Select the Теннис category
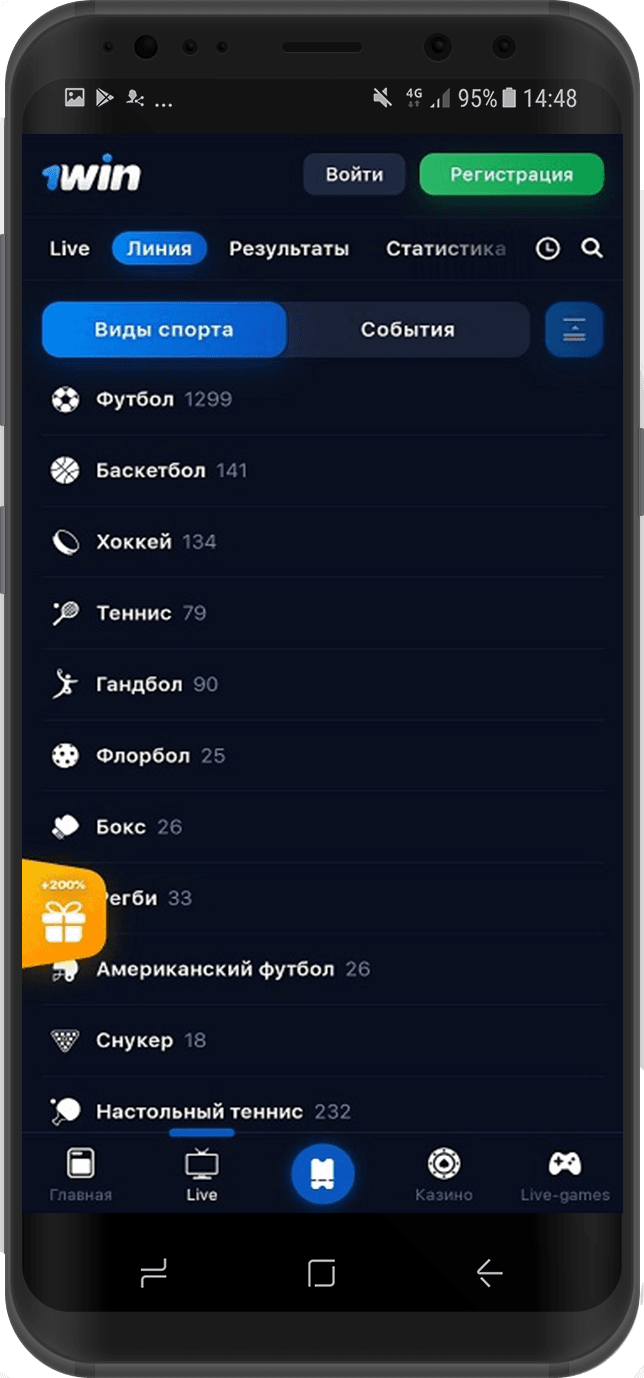Screen dimensions: 644x1378 pyautogui.click(x=133, y=613)
